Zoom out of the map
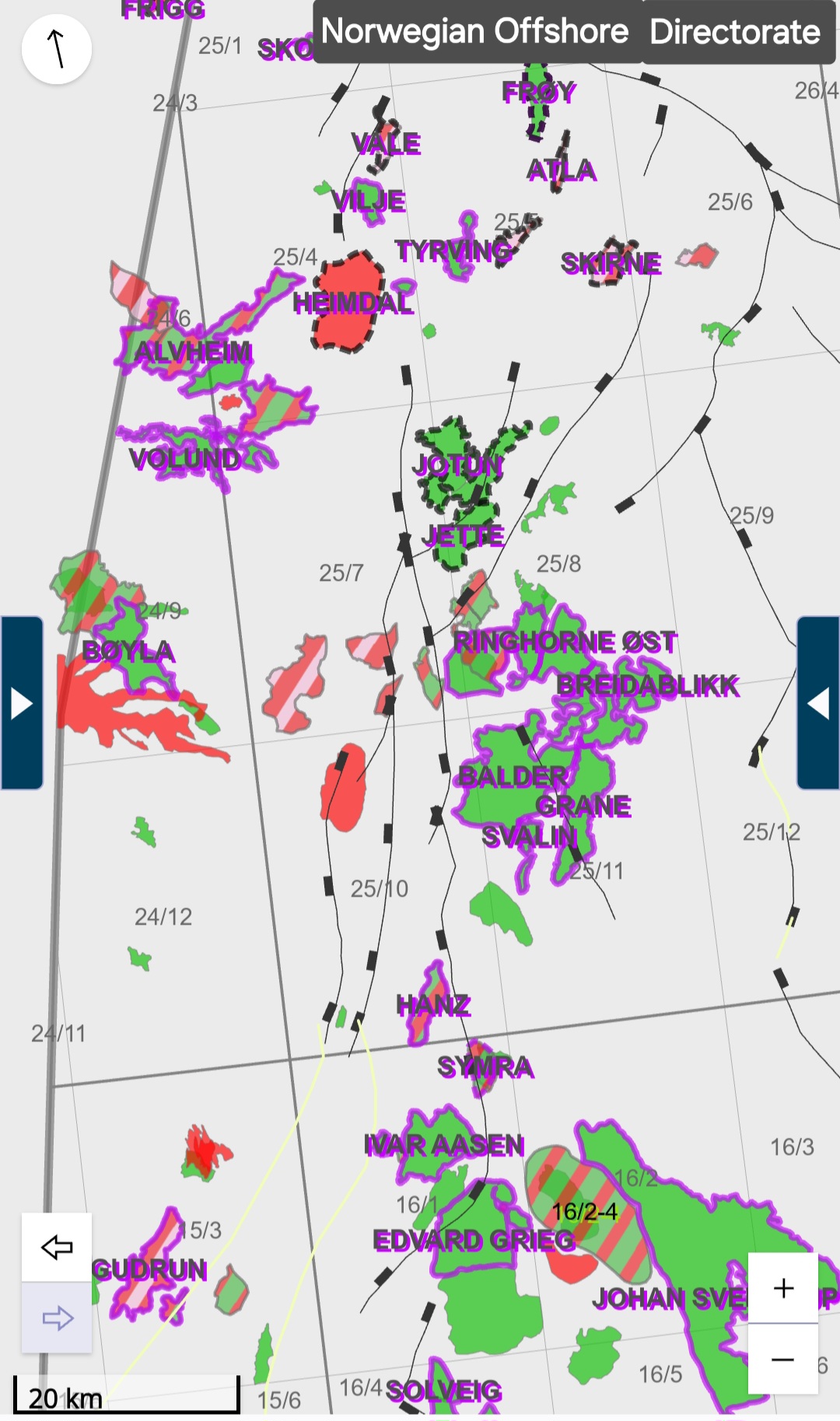The image size is (840, 1421). pyautogui.click(x=783, y=1359)
